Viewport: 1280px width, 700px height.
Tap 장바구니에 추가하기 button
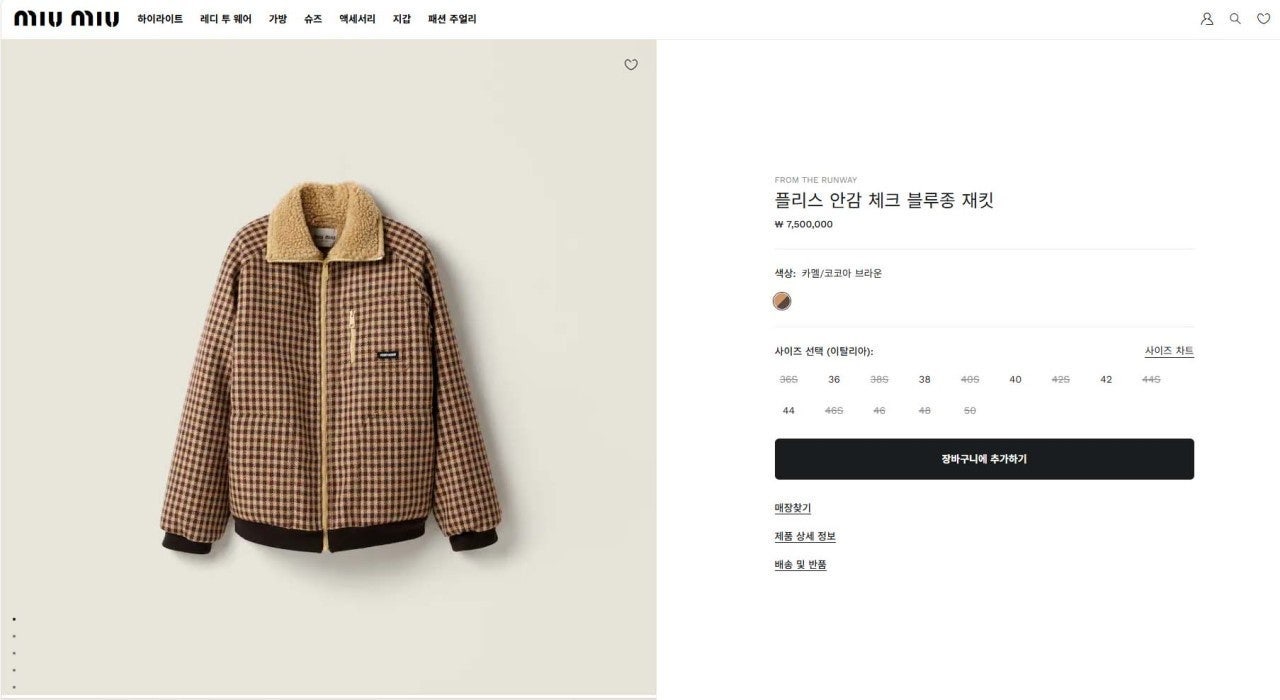(984, 459)
